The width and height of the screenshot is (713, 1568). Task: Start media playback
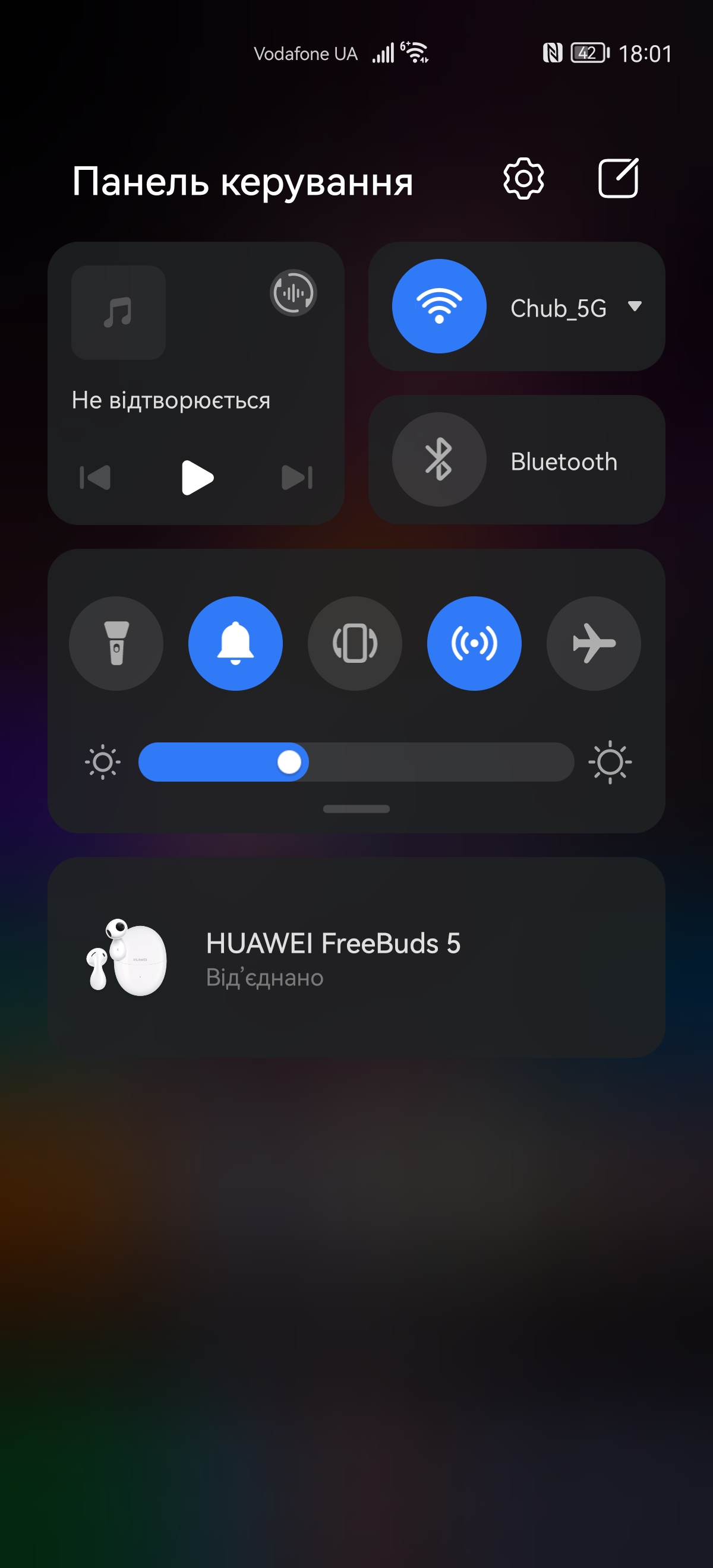pos(197,477)
